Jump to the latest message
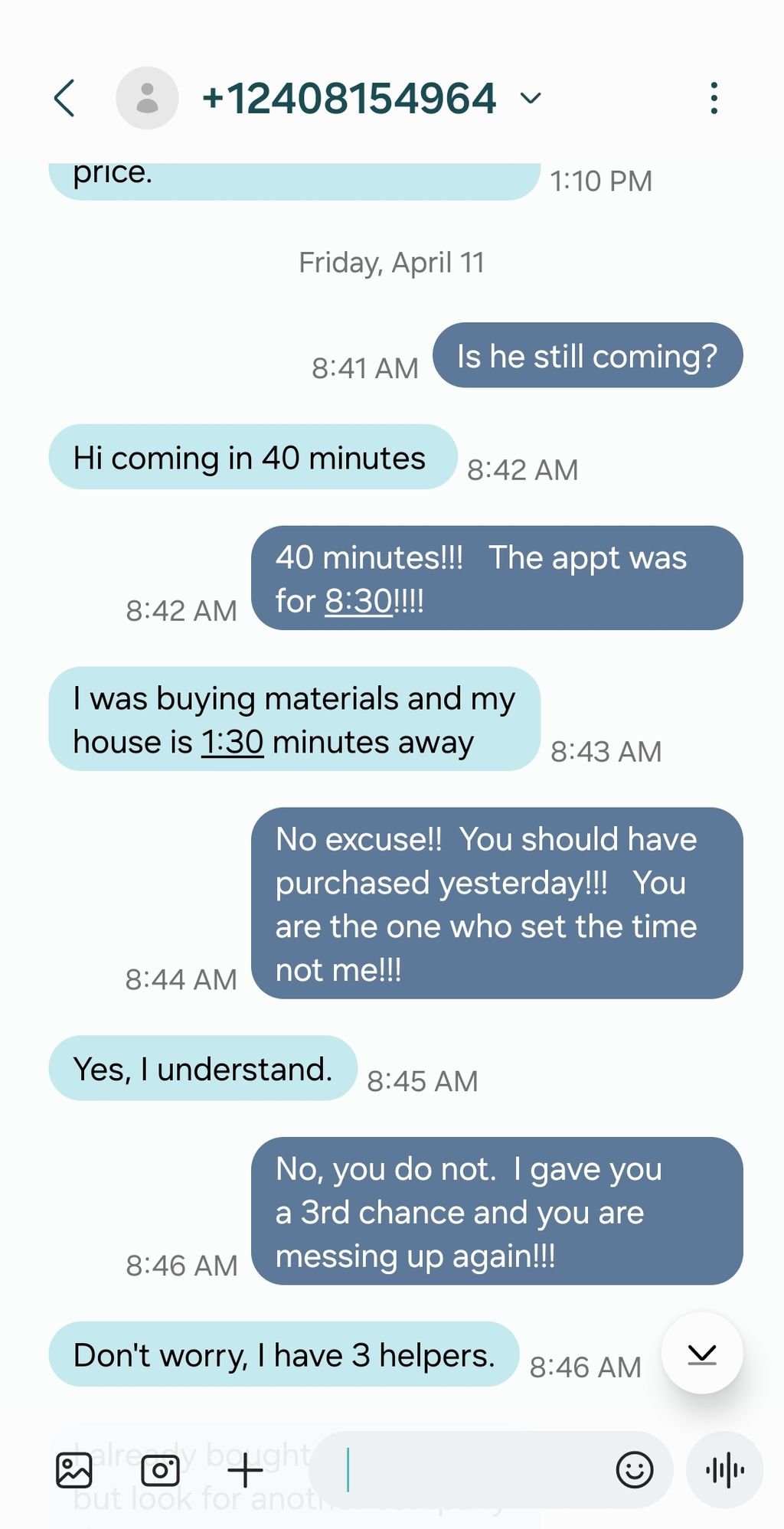784x1529 pixels. click(x=702, y=1354)
